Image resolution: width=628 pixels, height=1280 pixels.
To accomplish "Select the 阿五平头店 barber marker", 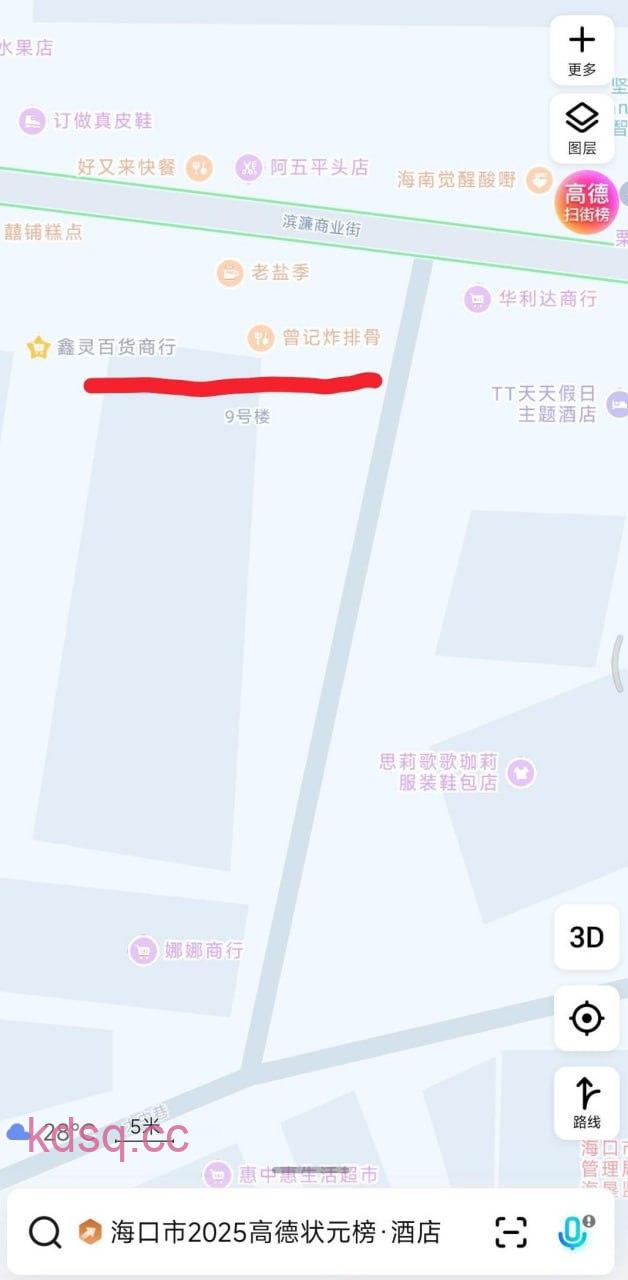I will 248,167.
